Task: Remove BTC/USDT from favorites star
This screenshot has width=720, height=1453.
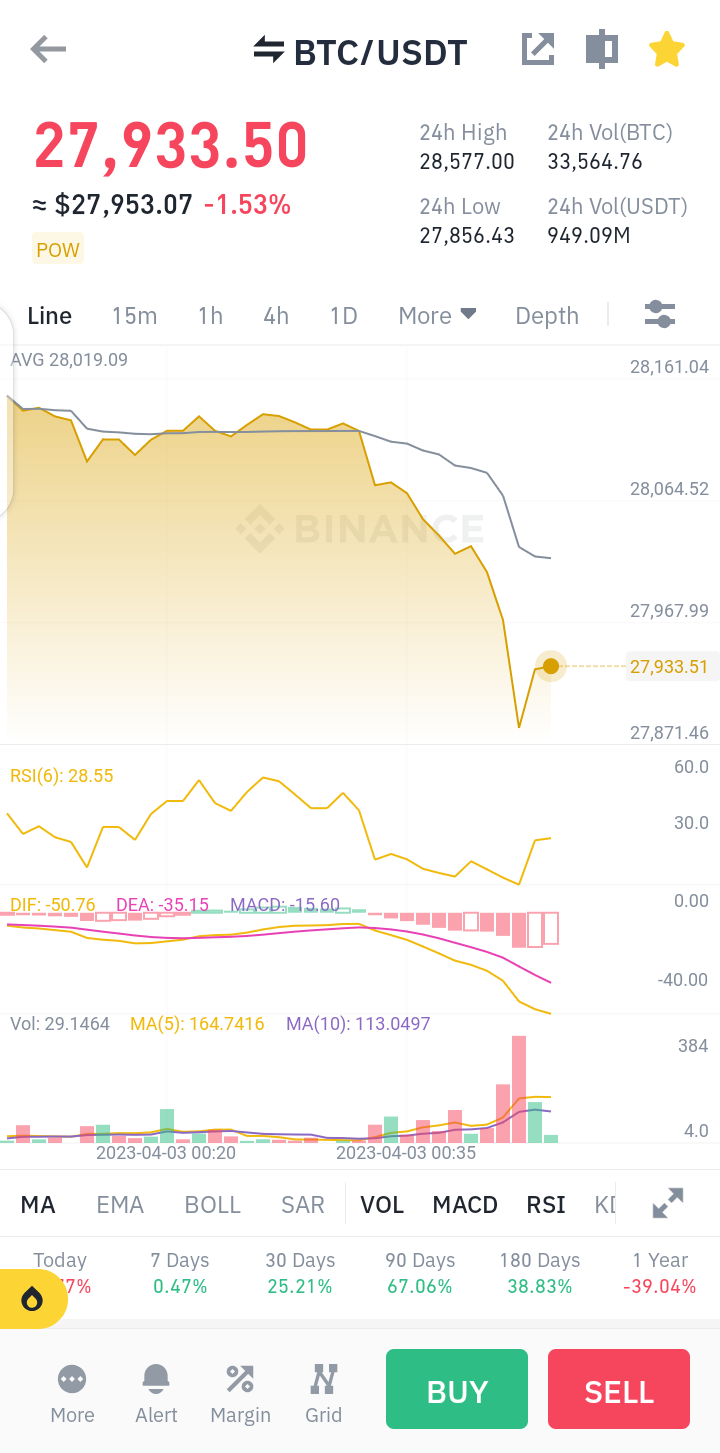Action: pos(666,50)
